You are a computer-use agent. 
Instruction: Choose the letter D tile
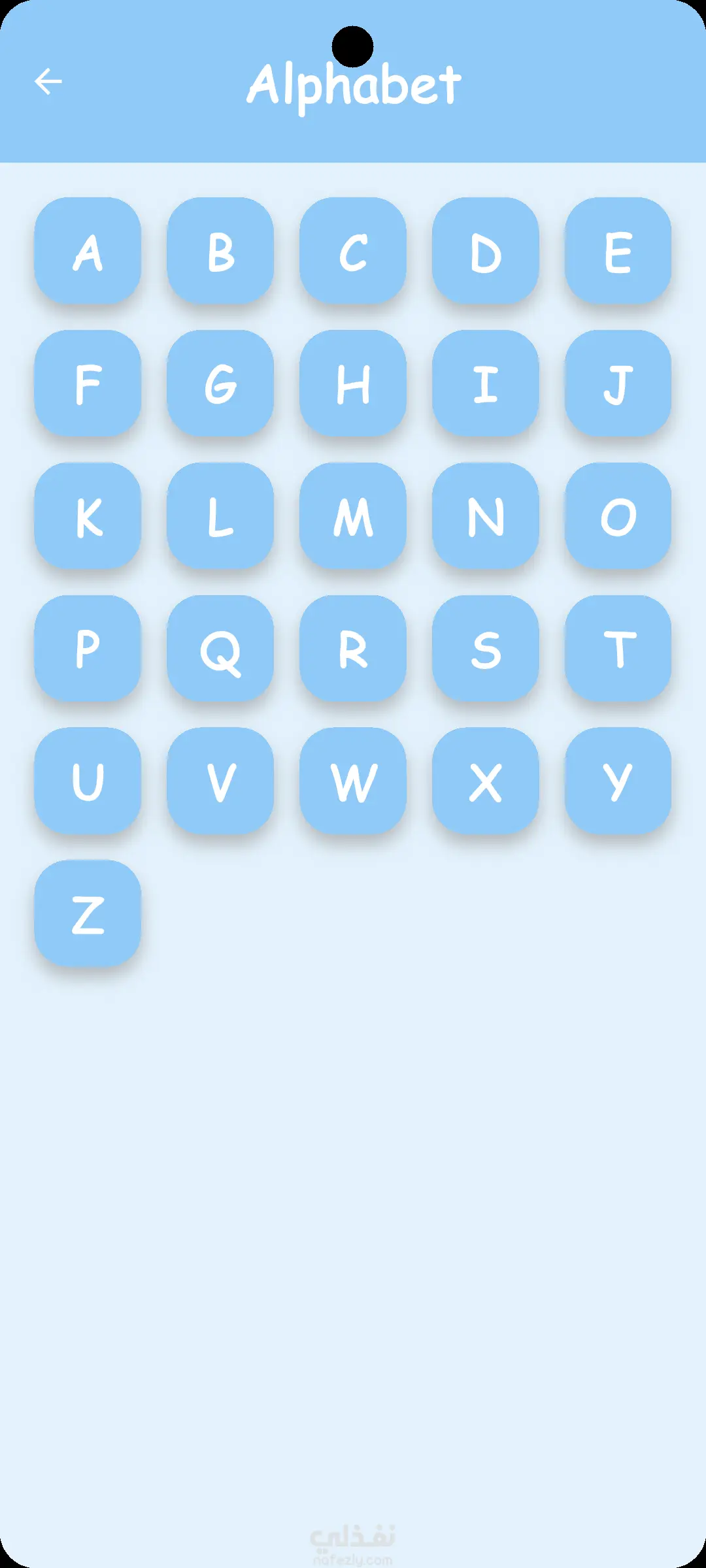coord(486,252)
